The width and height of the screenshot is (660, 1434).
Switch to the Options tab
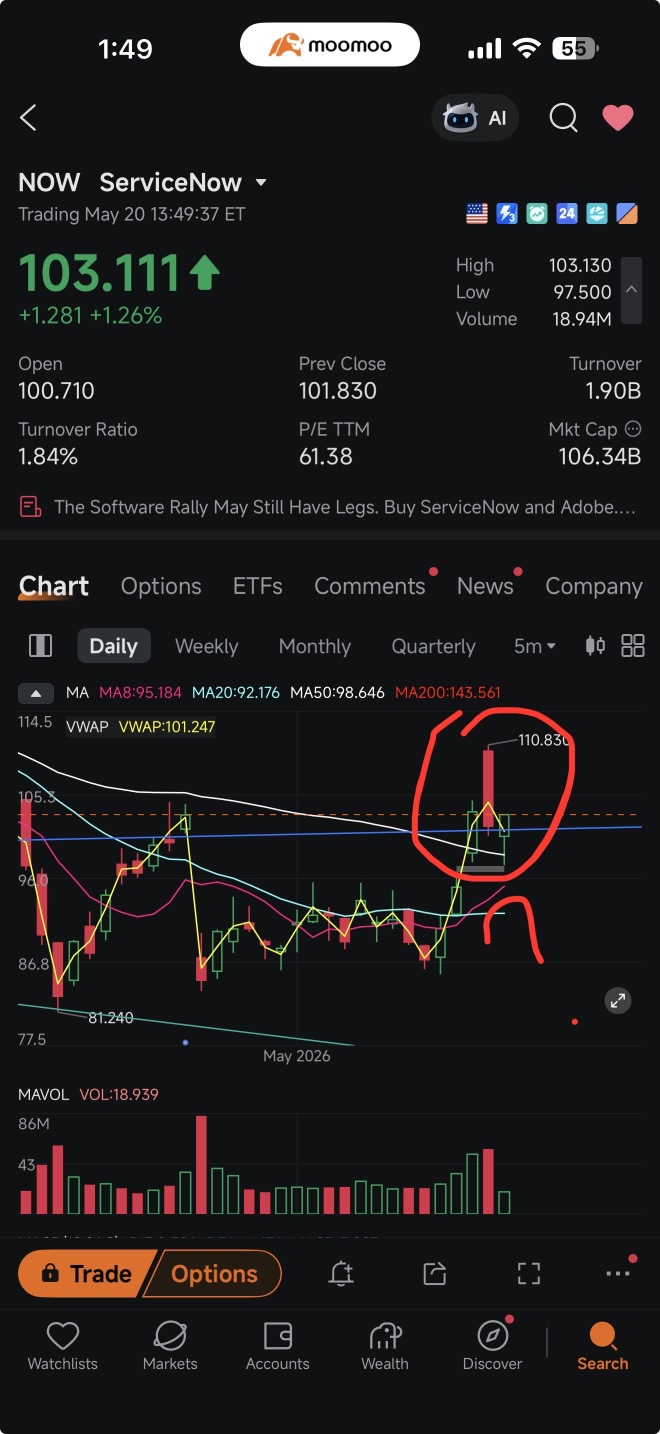point(161,586)
